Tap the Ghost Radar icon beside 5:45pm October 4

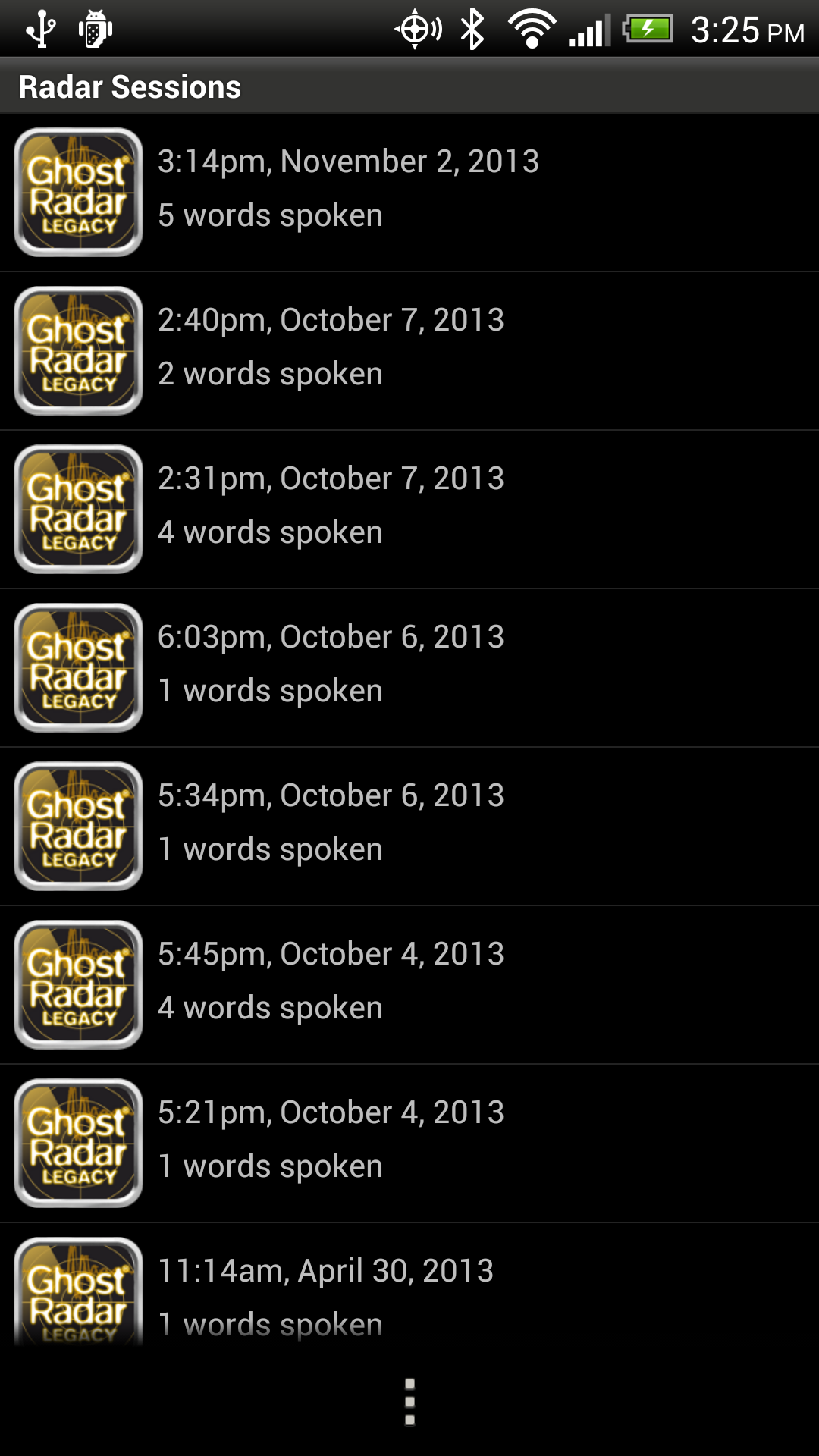[x=77, y=984]
